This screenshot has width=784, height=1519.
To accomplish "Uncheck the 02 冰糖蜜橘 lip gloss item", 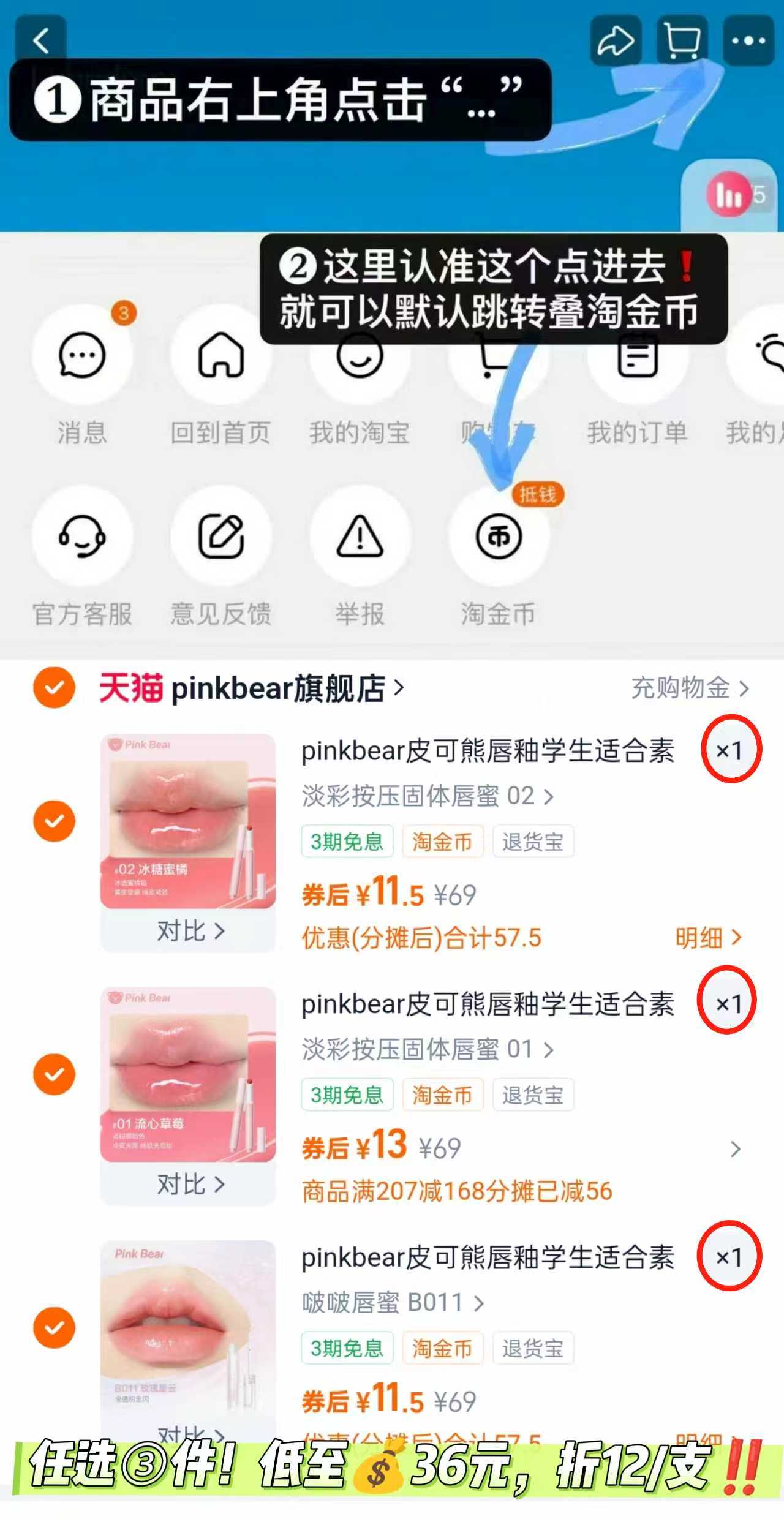I will (x=54, y=821).
